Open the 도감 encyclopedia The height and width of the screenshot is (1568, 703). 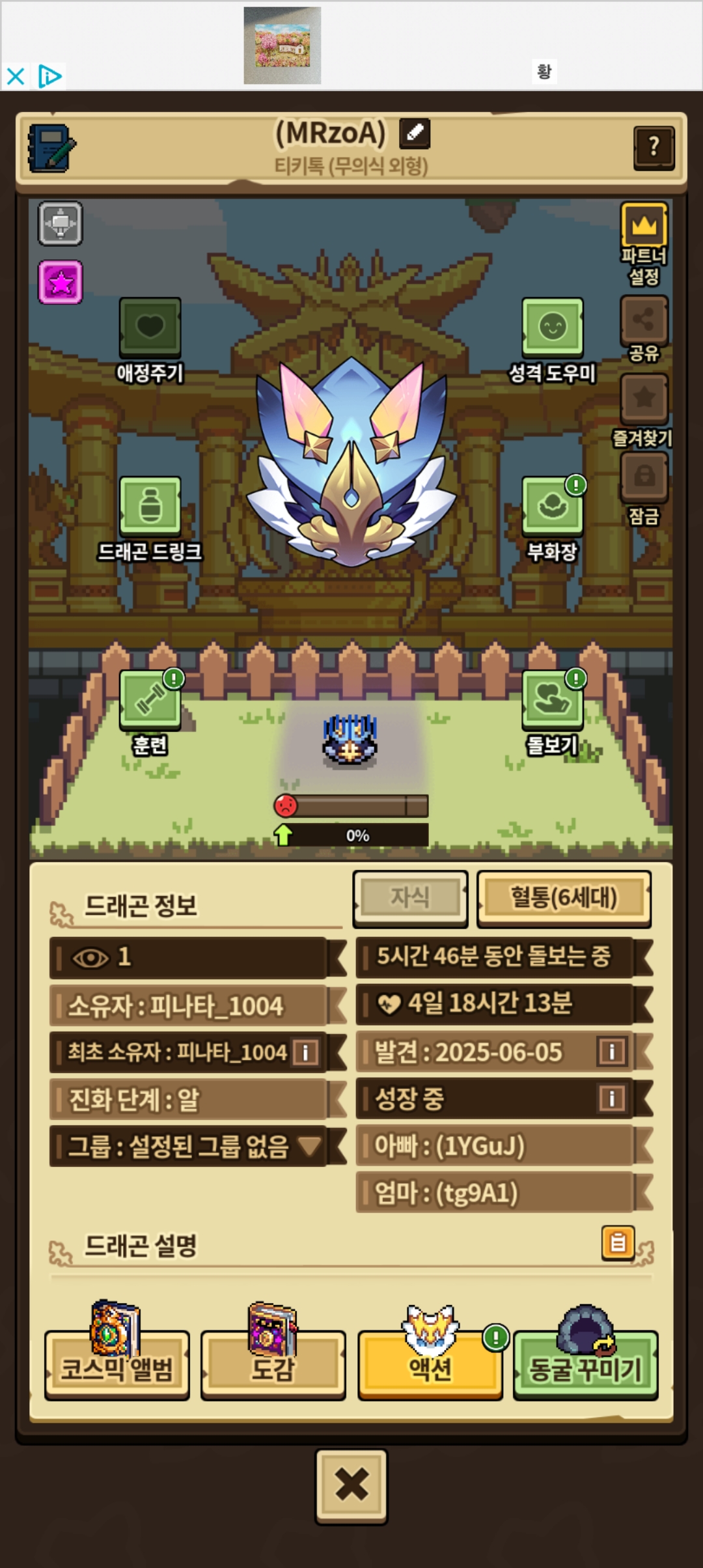(273, 1366)
